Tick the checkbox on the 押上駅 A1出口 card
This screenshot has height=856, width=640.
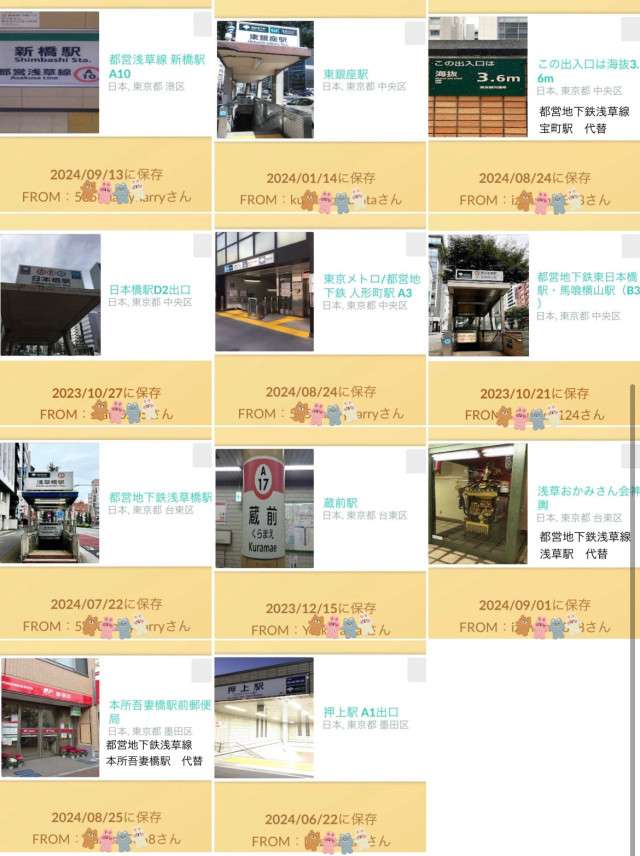click(415, 670)
